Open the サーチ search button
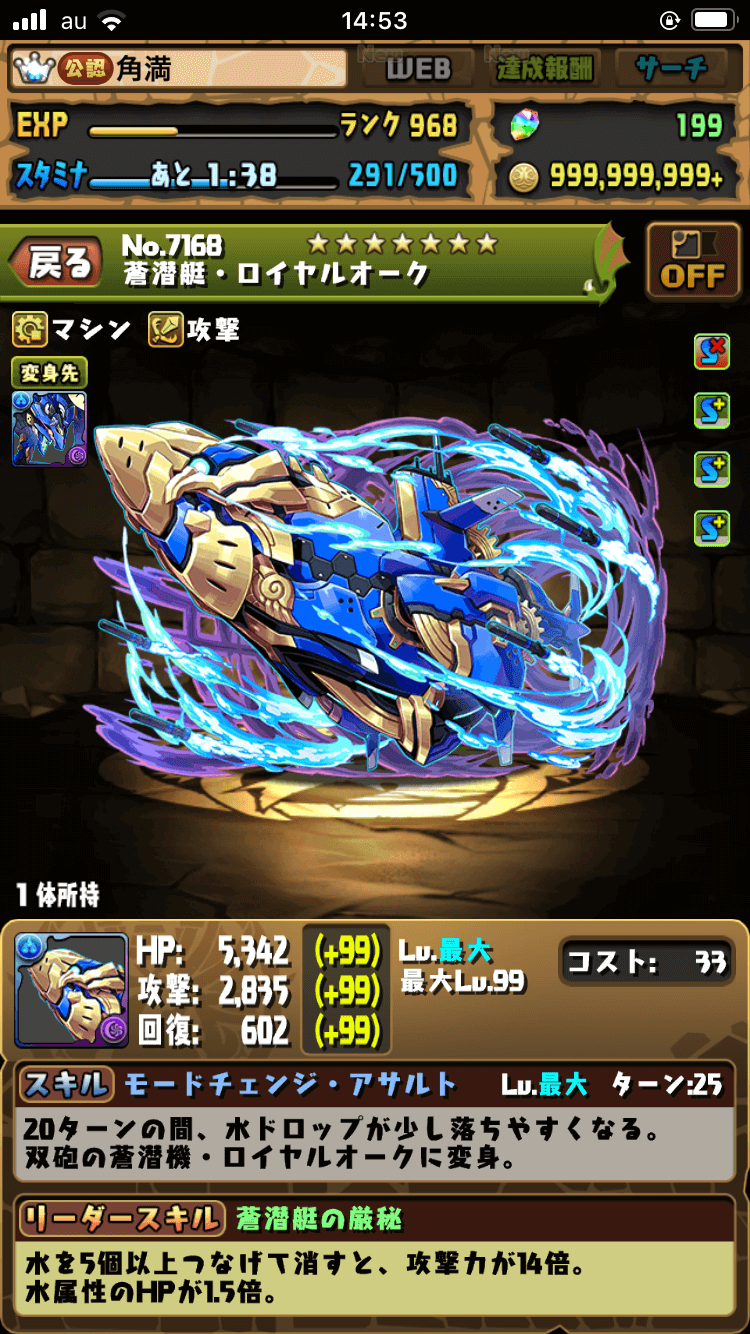Image resolution: width=750 pixels, height=1334 pixels. coord(671,68)
